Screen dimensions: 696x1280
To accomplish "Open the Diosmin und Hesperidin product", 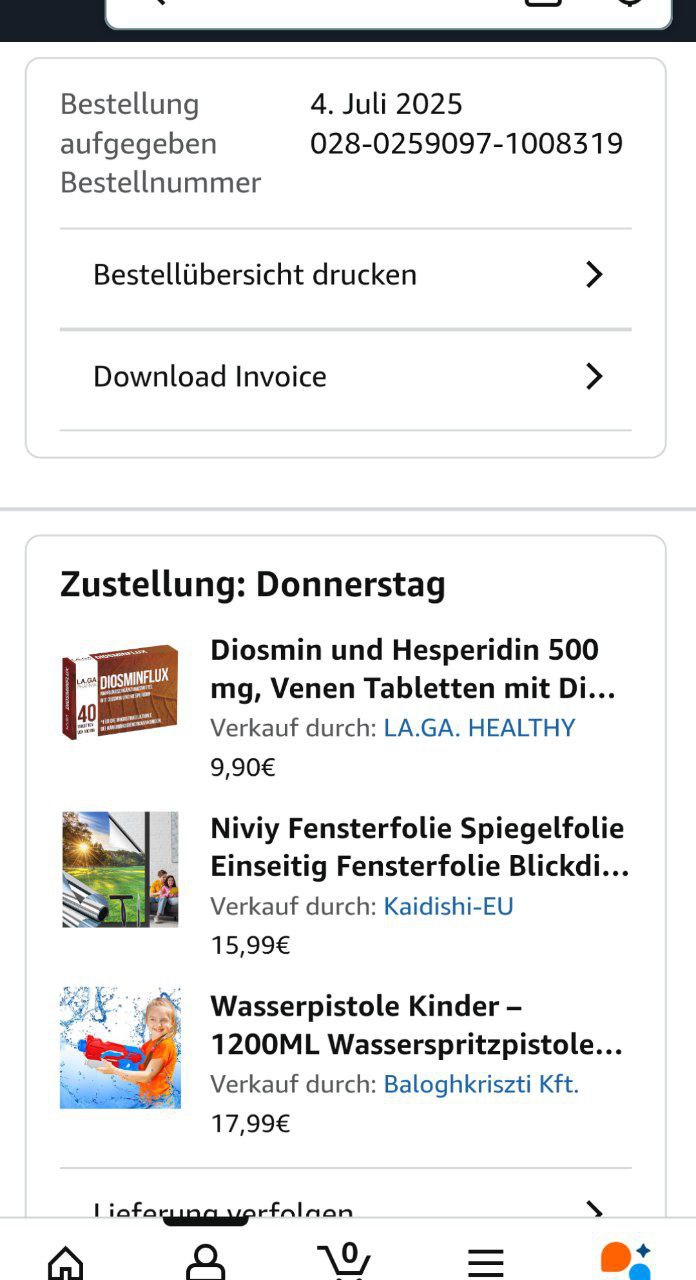I will pos(412,669).
